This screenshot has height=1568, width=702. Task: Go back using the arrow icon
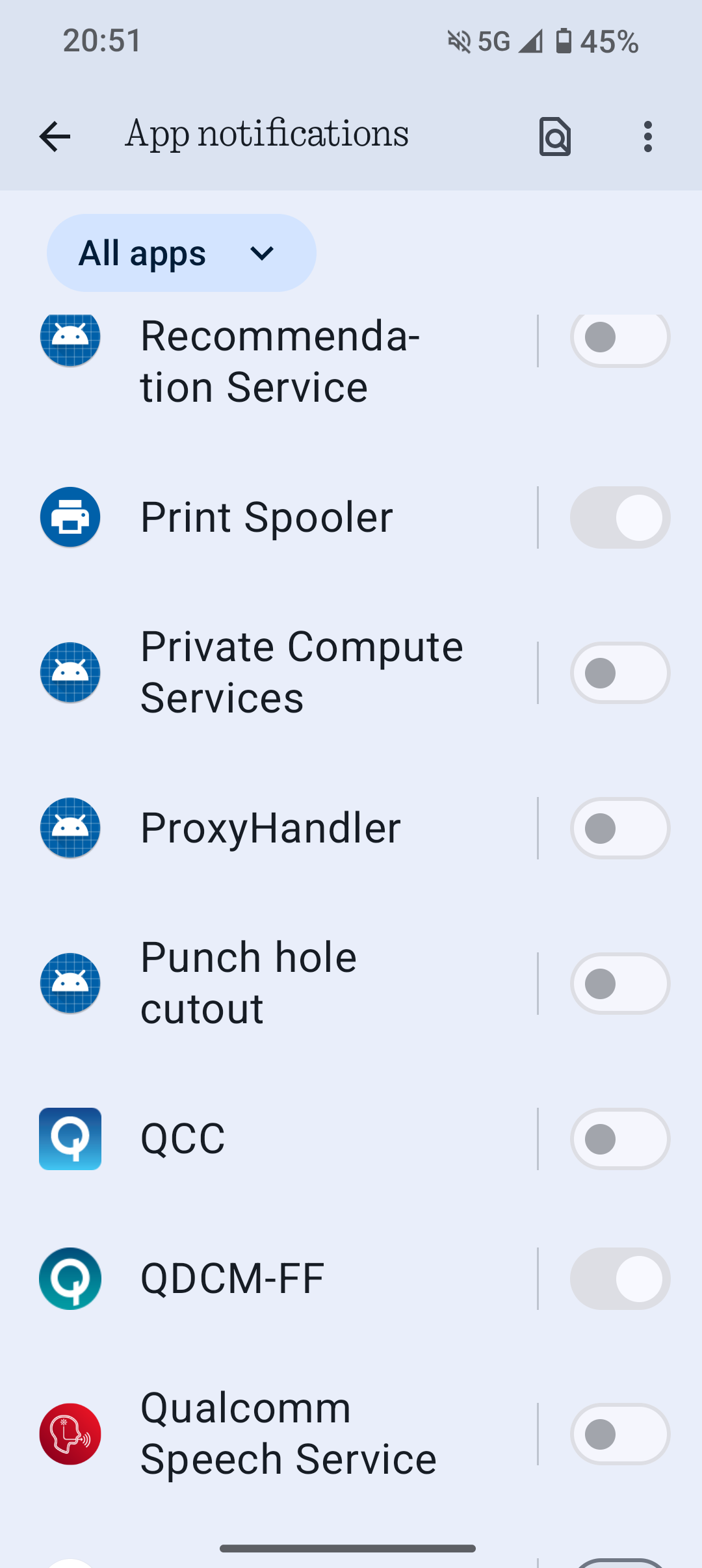(x=55, y=137)
